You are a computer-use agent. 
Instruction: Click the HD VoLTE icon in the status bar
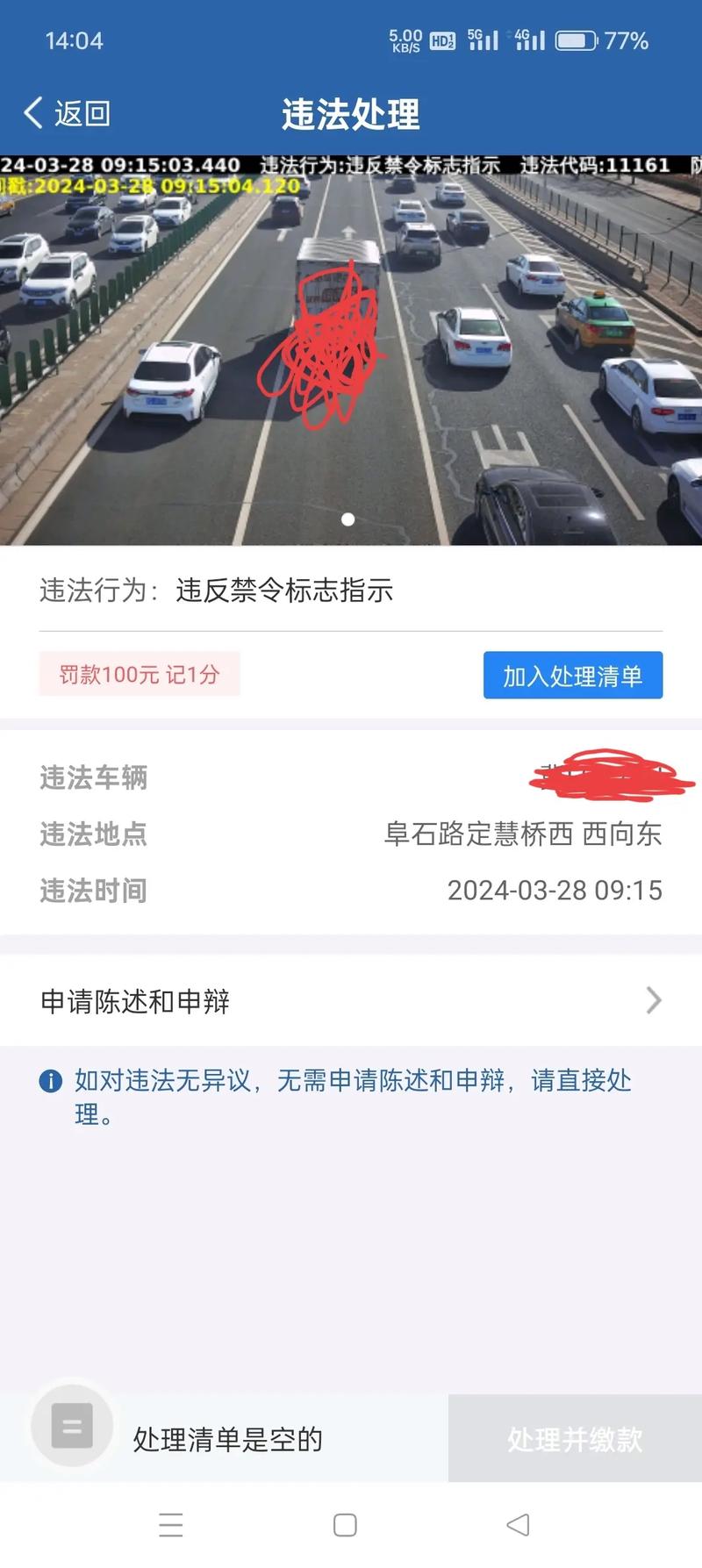[442, 39]
